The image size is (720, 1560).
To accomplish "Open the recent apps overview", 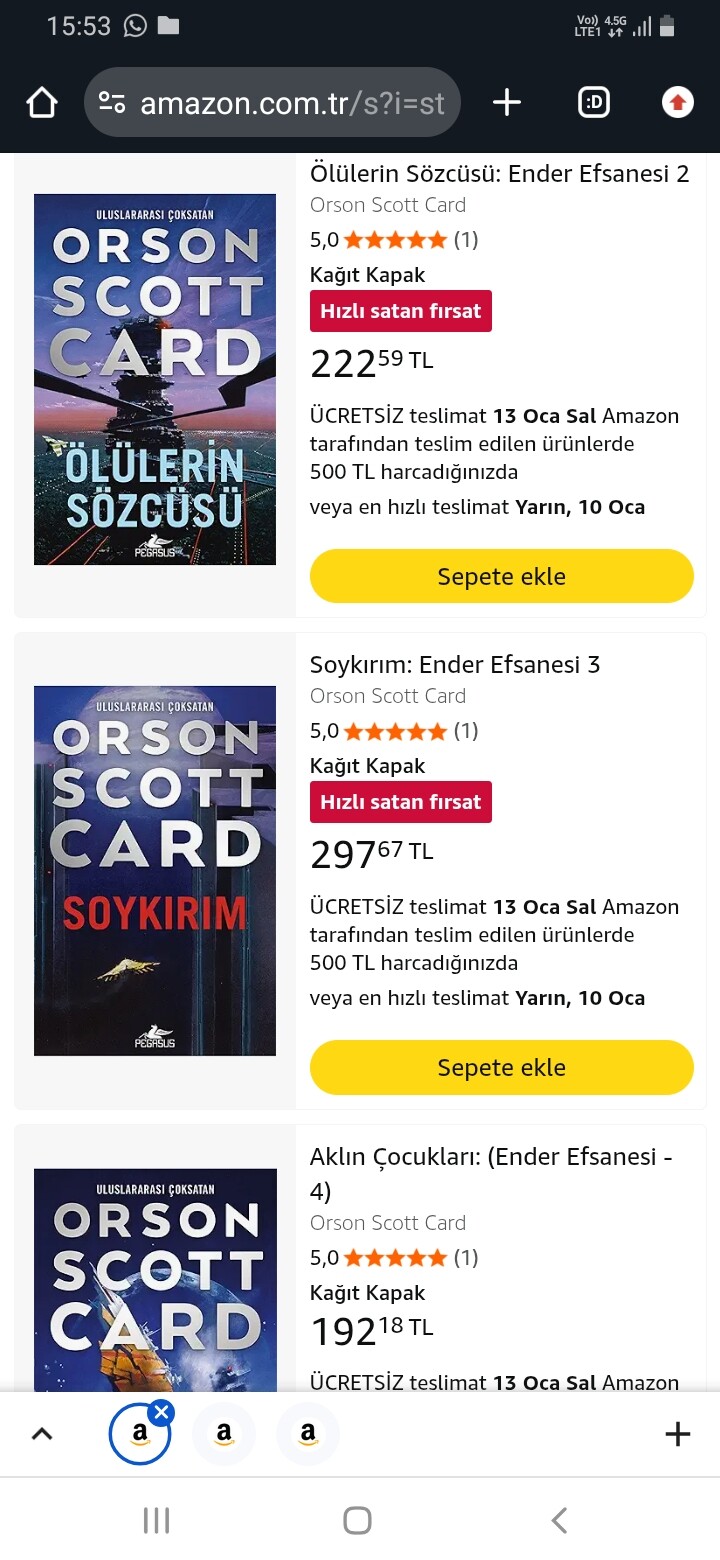I will pyautogui.click(x=156, y=1521).
